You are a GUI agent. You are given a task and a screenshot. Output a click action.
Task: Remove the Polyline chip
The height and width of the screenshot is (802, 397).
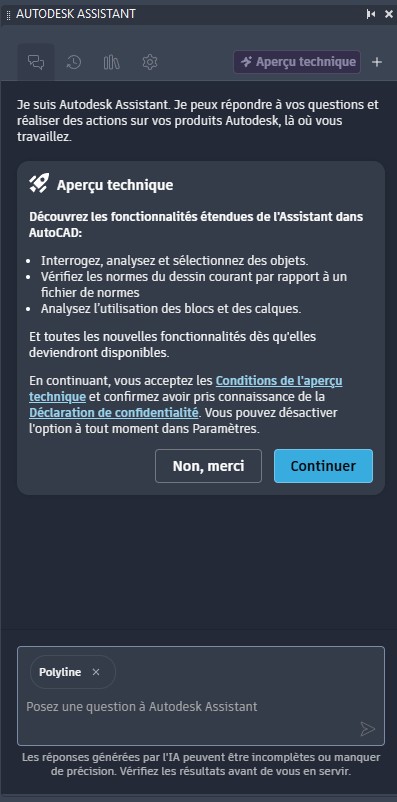(96, 672)
